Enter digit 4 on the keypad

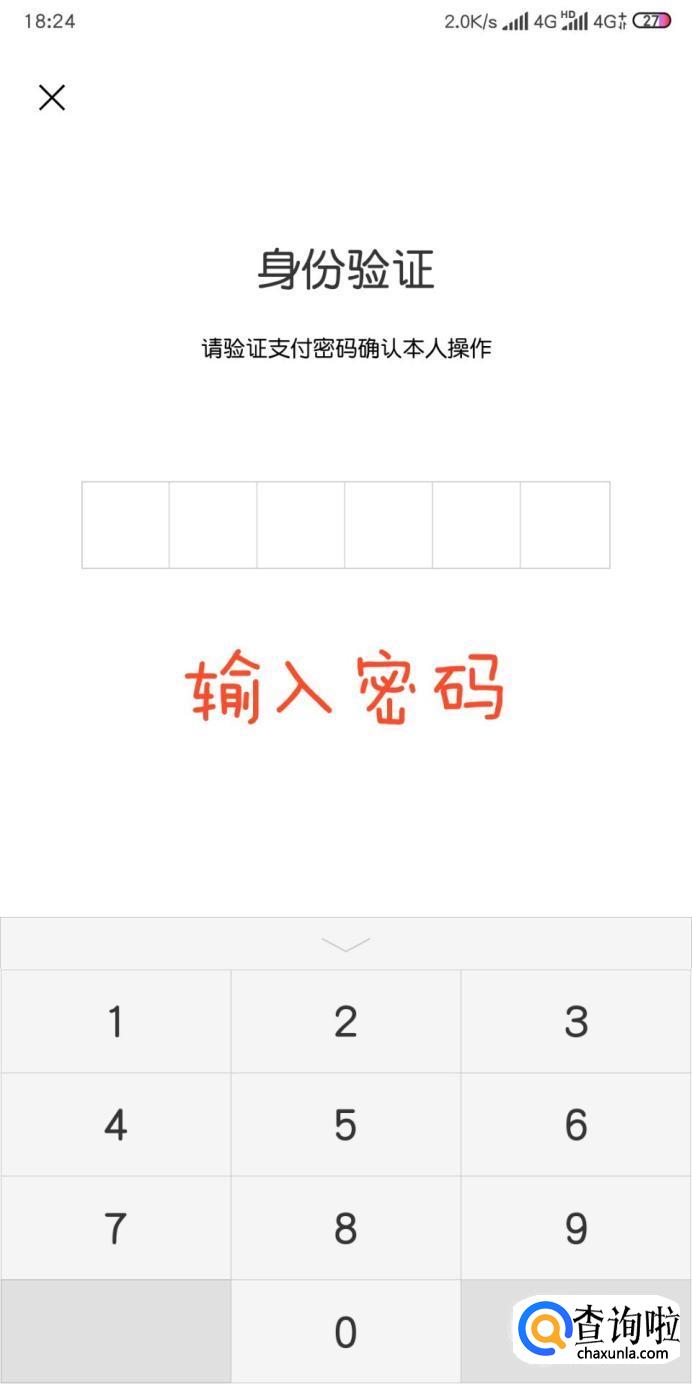[116, 1125]
